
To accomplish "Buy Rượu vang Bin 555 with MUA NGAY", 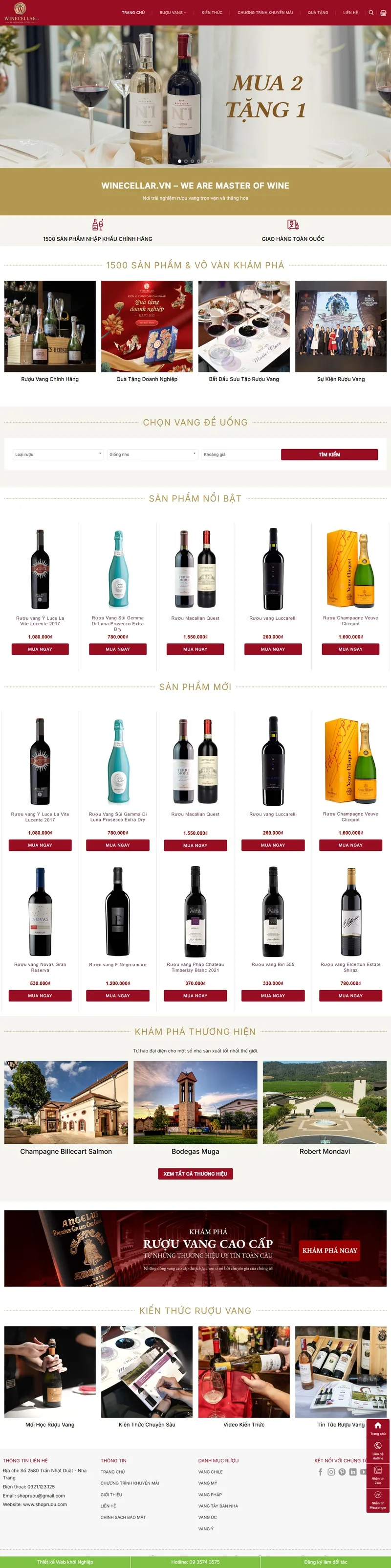I will [x=273, y=996].
